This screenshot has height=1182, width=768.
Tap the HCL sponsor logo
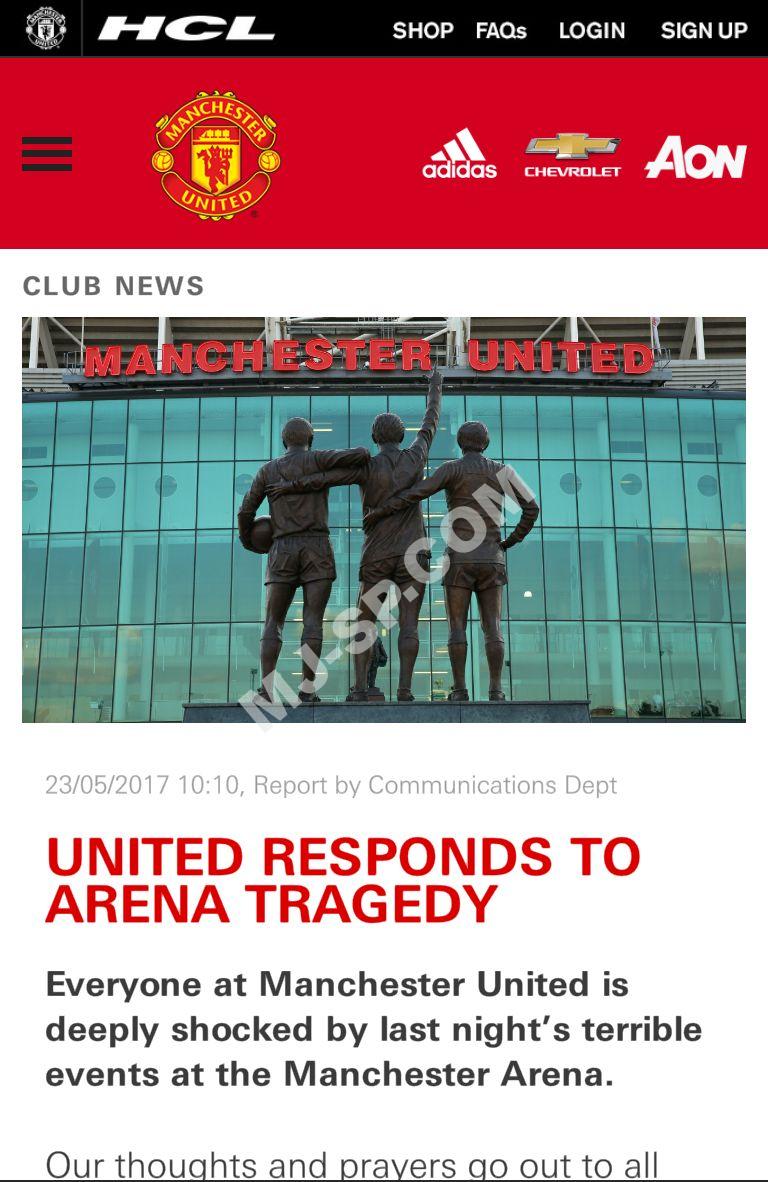186,29
